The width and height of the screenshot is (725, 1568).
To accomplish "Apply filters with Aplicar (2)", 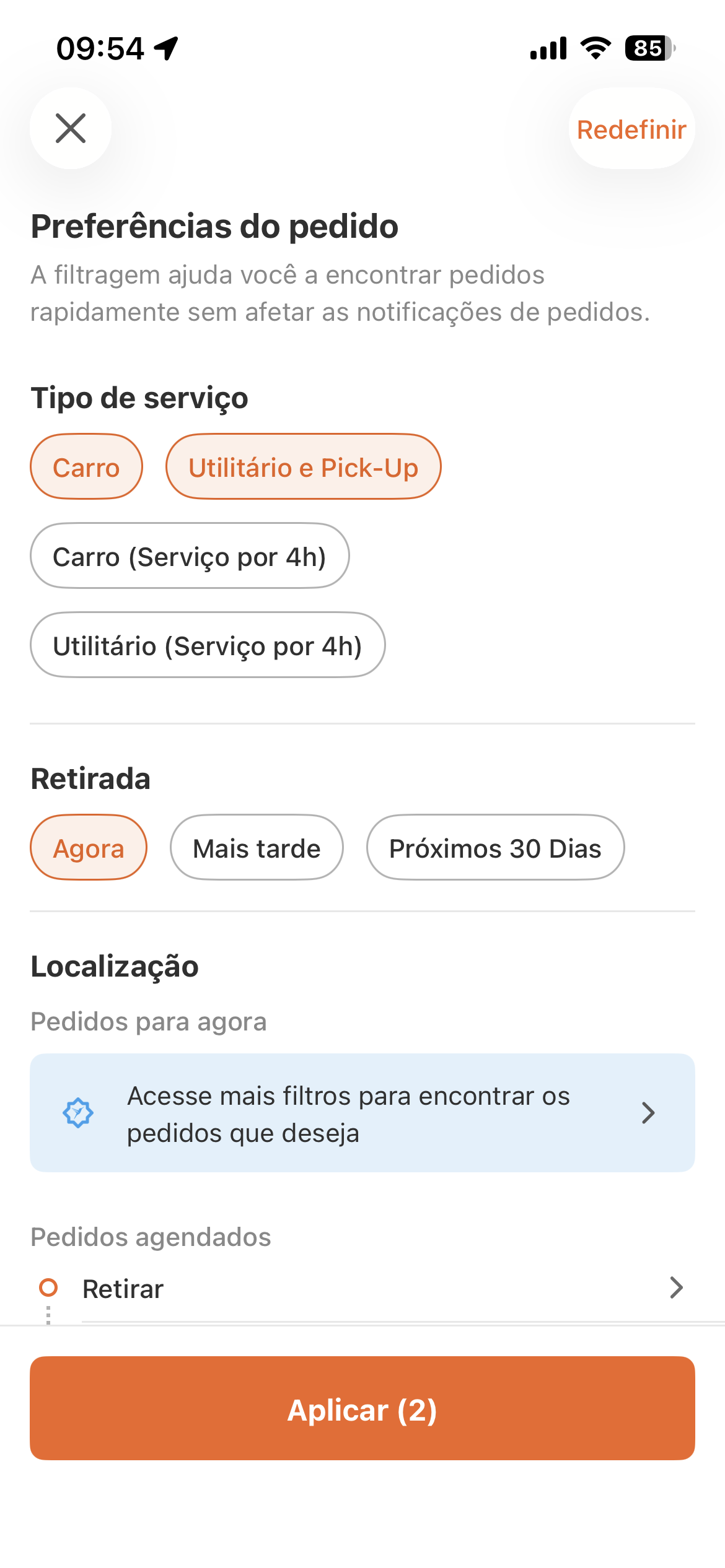I will tap(362, 1409).
